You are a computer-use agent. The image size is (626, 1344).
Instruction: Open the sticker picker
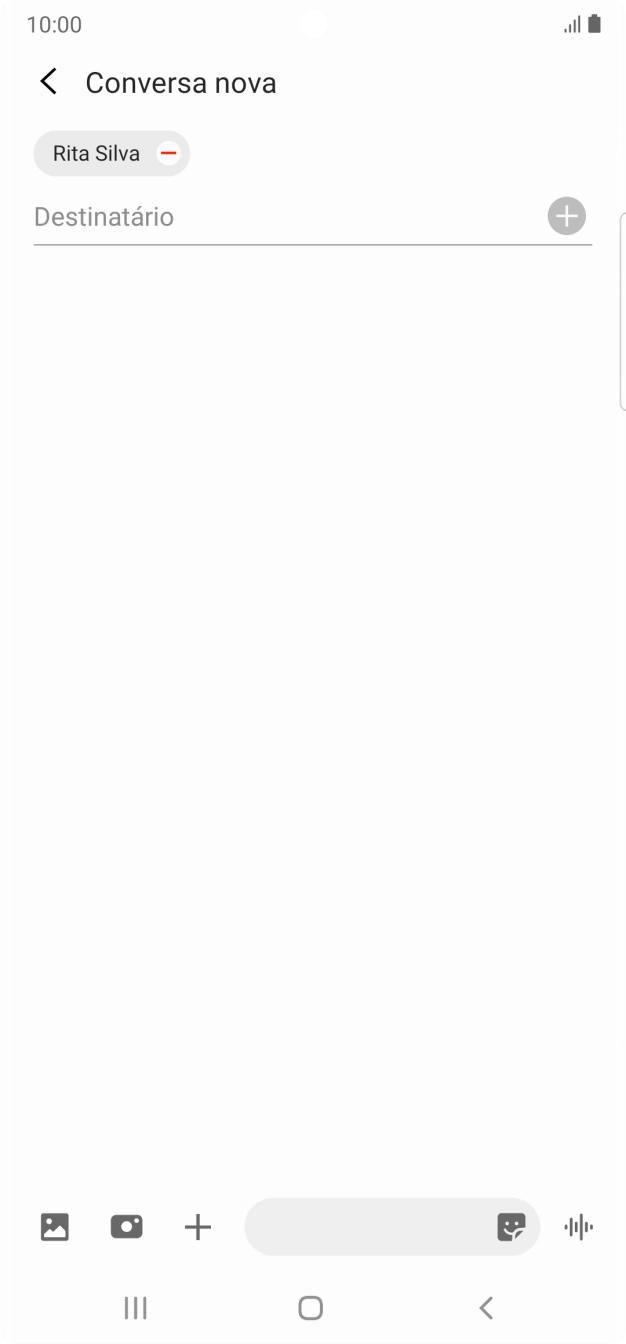(x=511, y=1227)
